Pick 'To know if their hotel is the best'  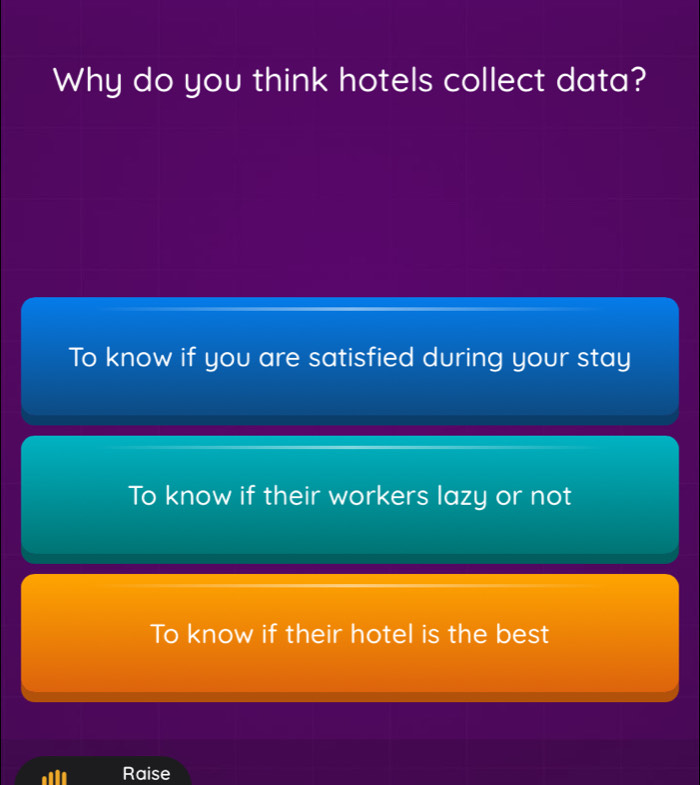pyautogui.click(x=350, y=634)
